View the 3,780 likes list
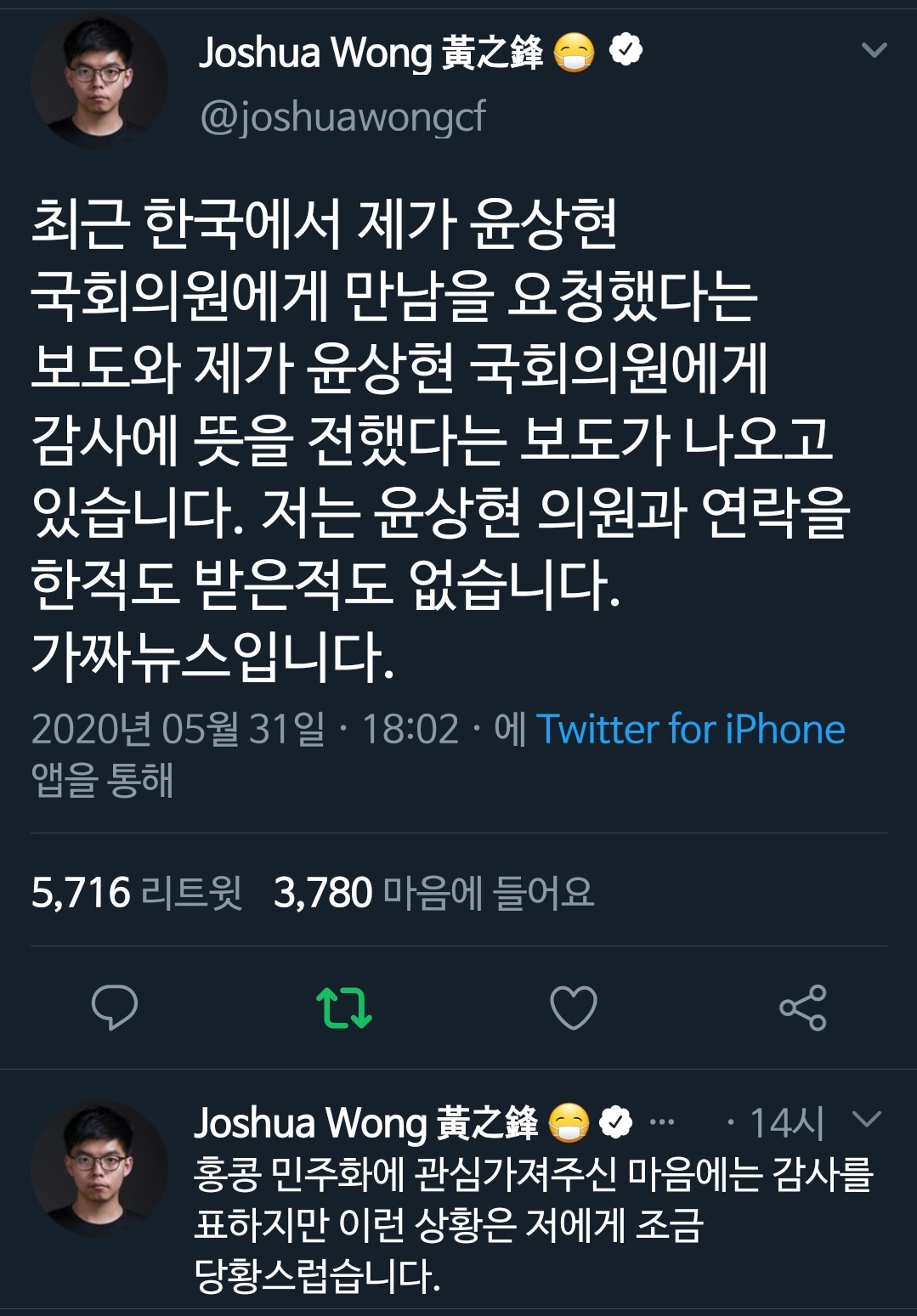Viewport: 917px width, 1316px height. click(433, 892)
